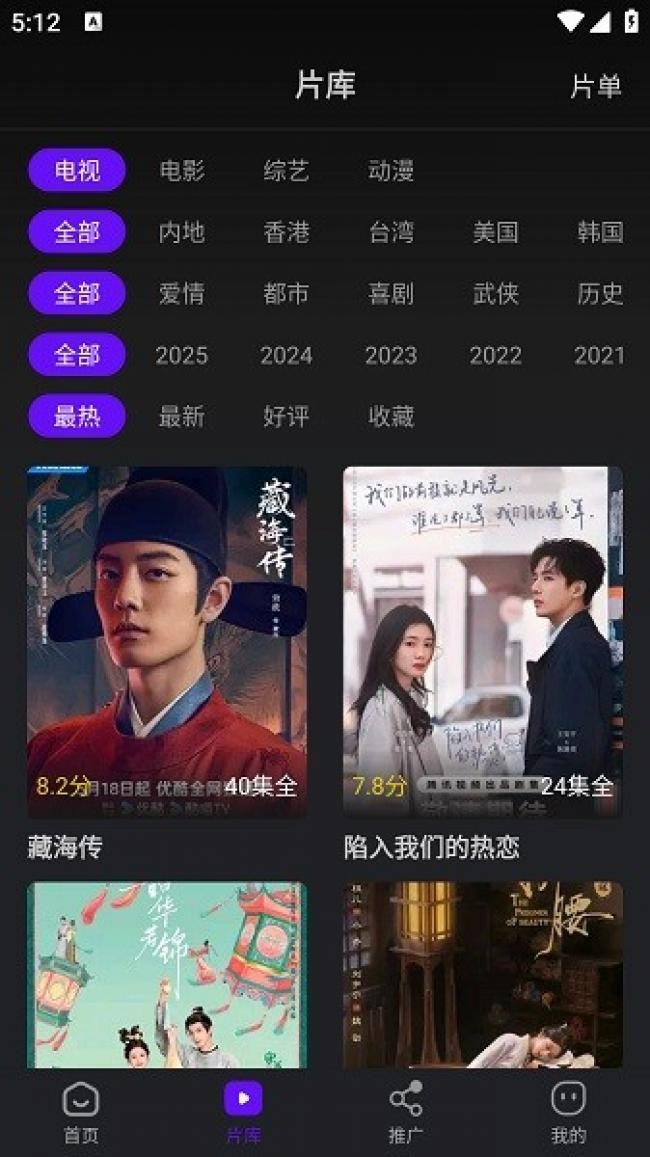Viewport: 650px width, 1157px height.
Task: Sort by 好评 rating
Action: pos(286,416)
